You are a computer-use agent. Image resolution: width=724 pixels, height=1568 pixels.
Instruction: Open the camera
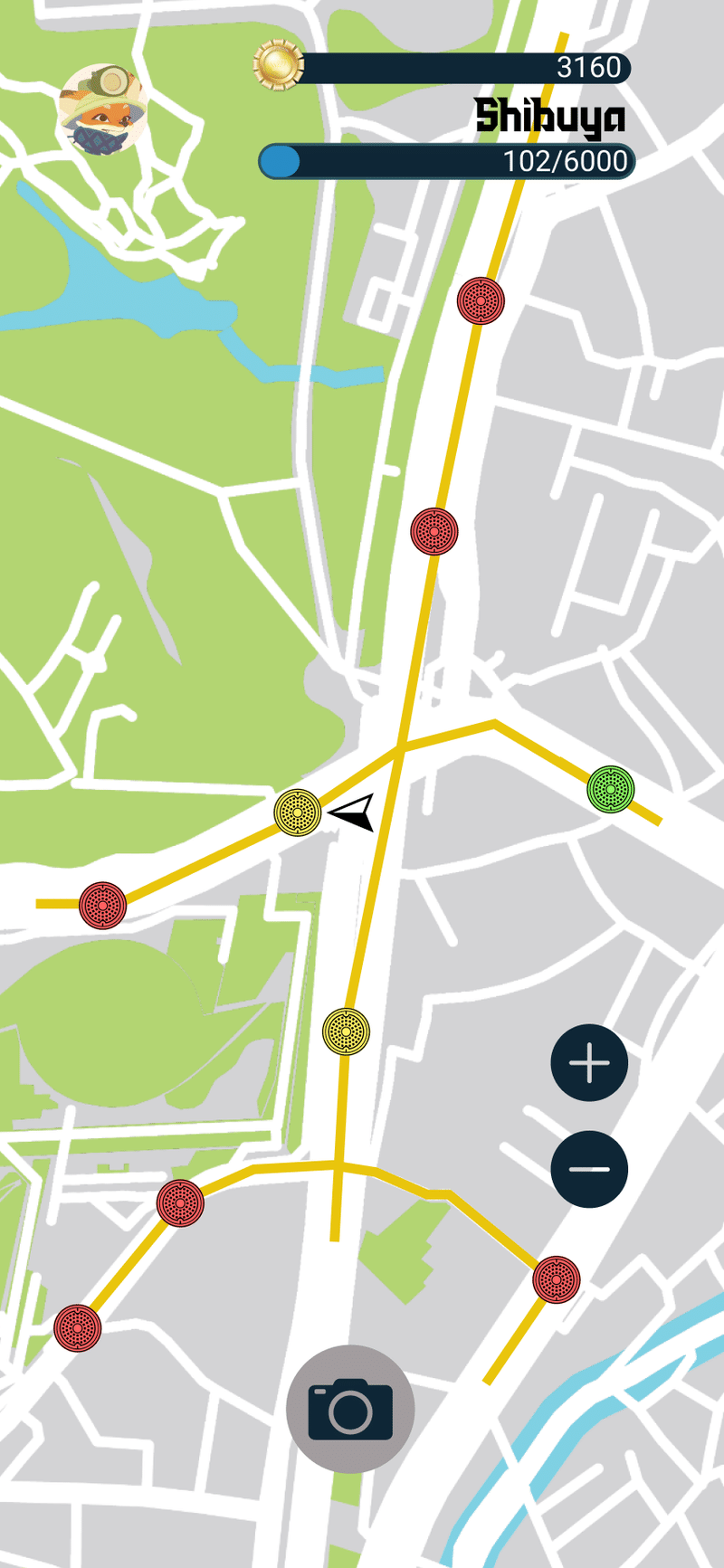click(x=350, y=1409)
